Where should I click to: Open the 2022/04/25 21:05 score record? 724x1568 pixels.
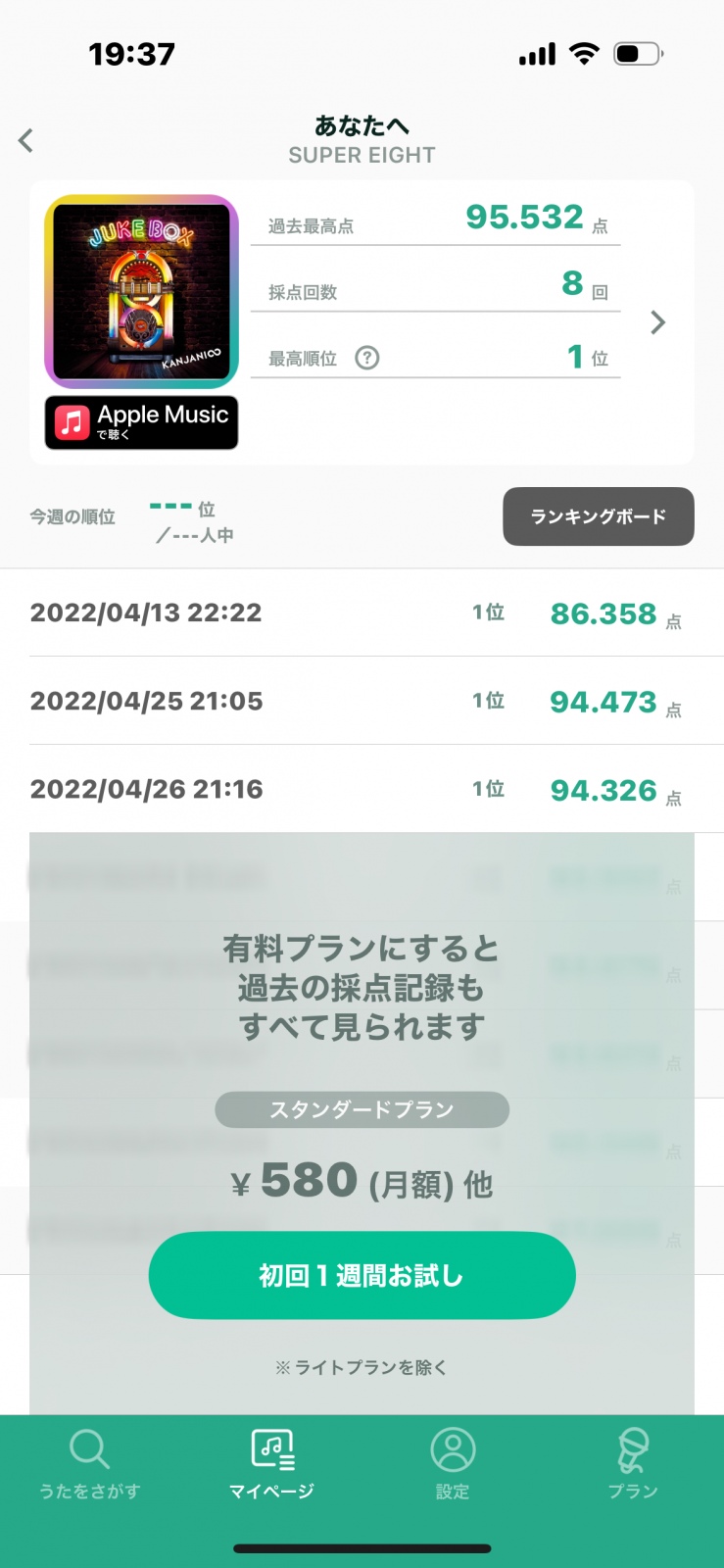coord(362,701)
